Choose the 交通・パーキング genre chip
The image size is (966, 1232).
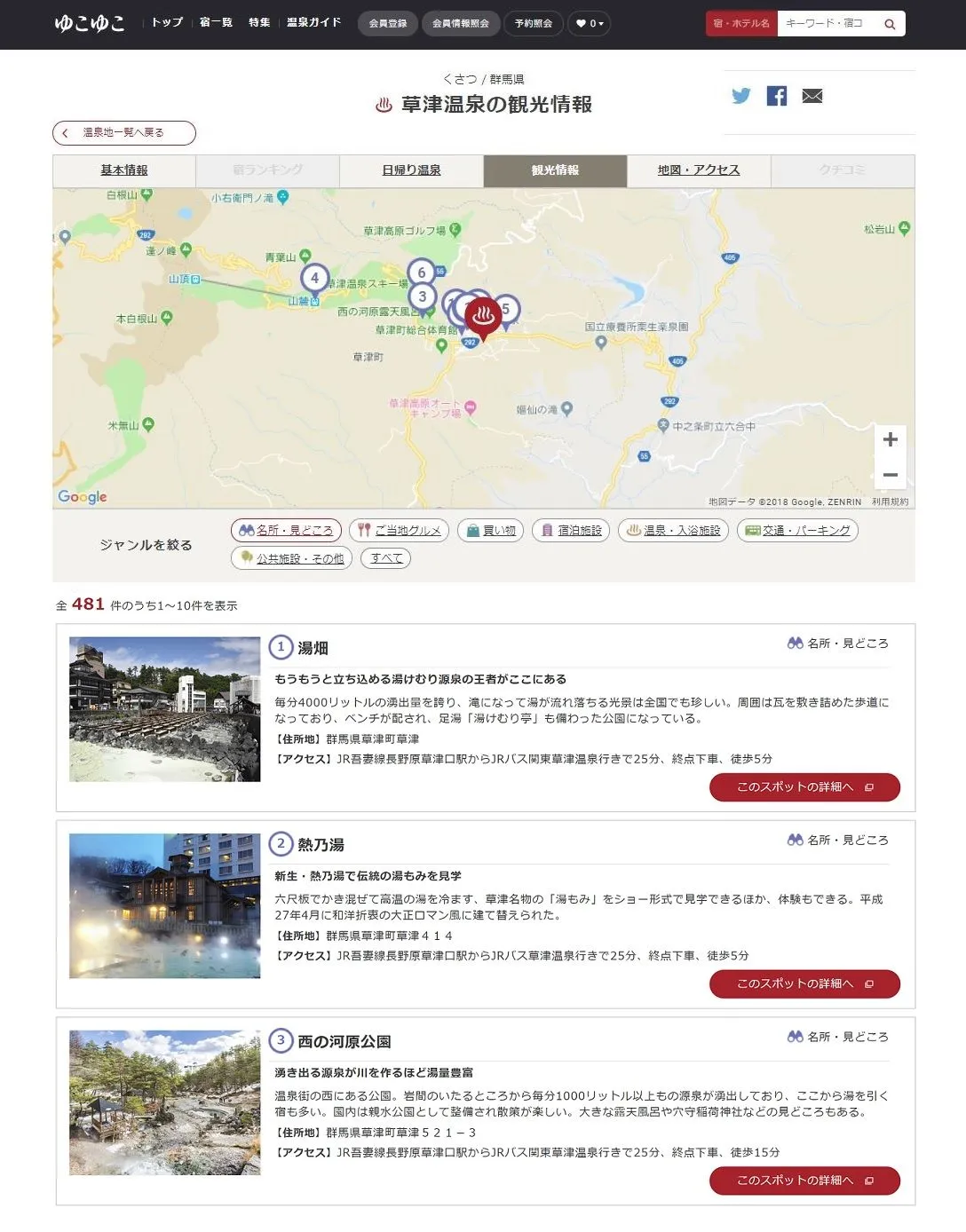pos(797,531)
